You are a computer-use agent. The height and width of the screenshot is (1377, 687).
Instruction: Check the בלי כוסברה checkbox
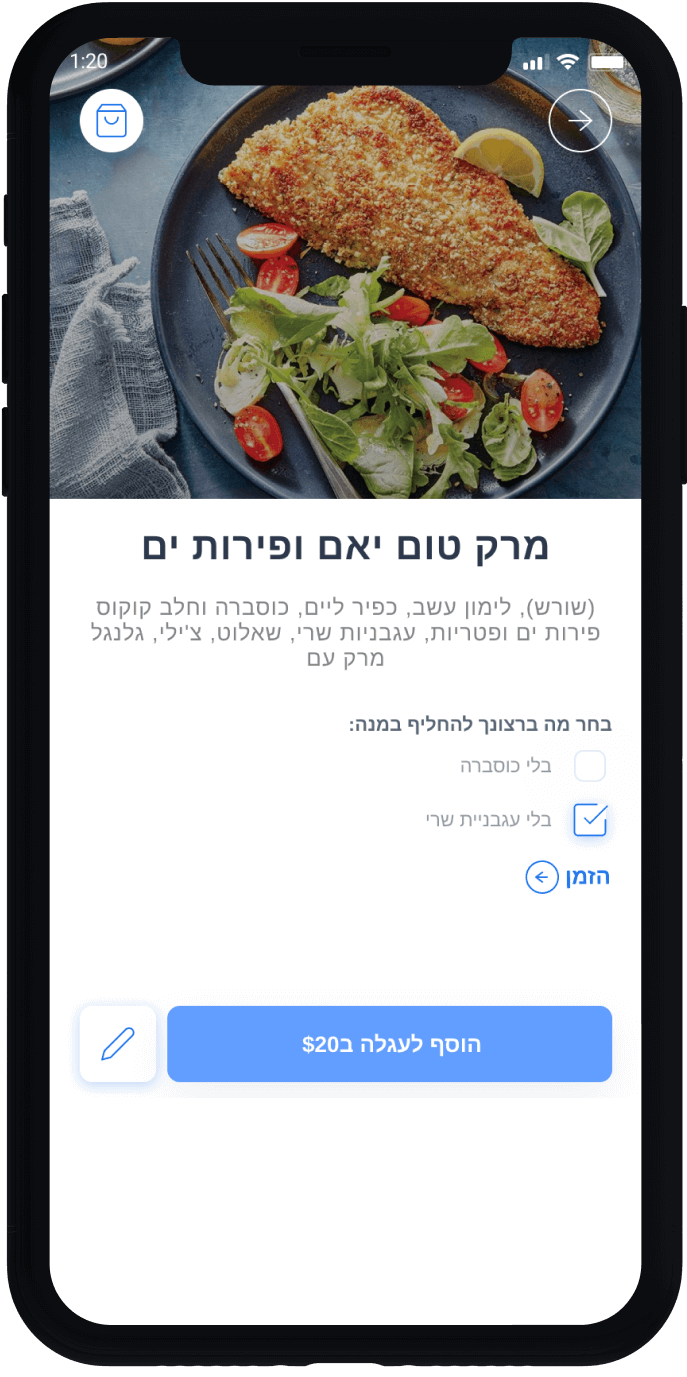point(590,766)
